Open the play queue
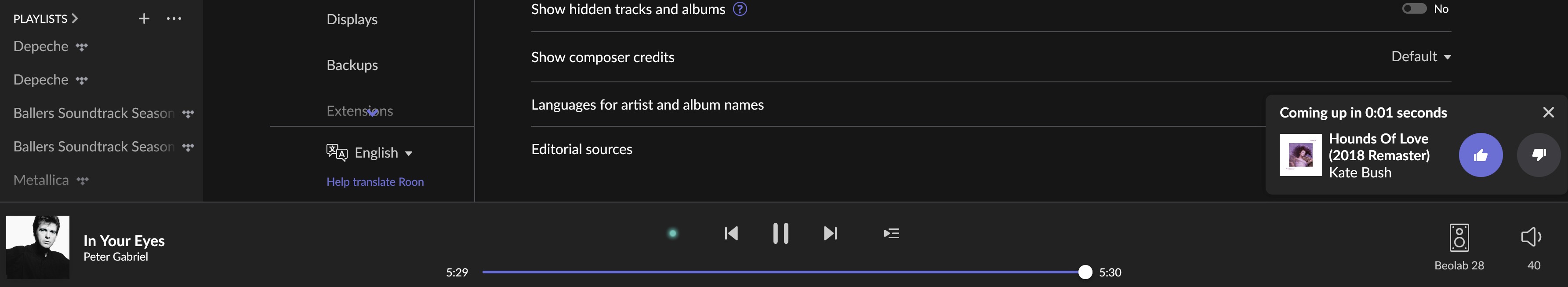This screenshot has height=287, width=1568. click(x=891, y=233)
